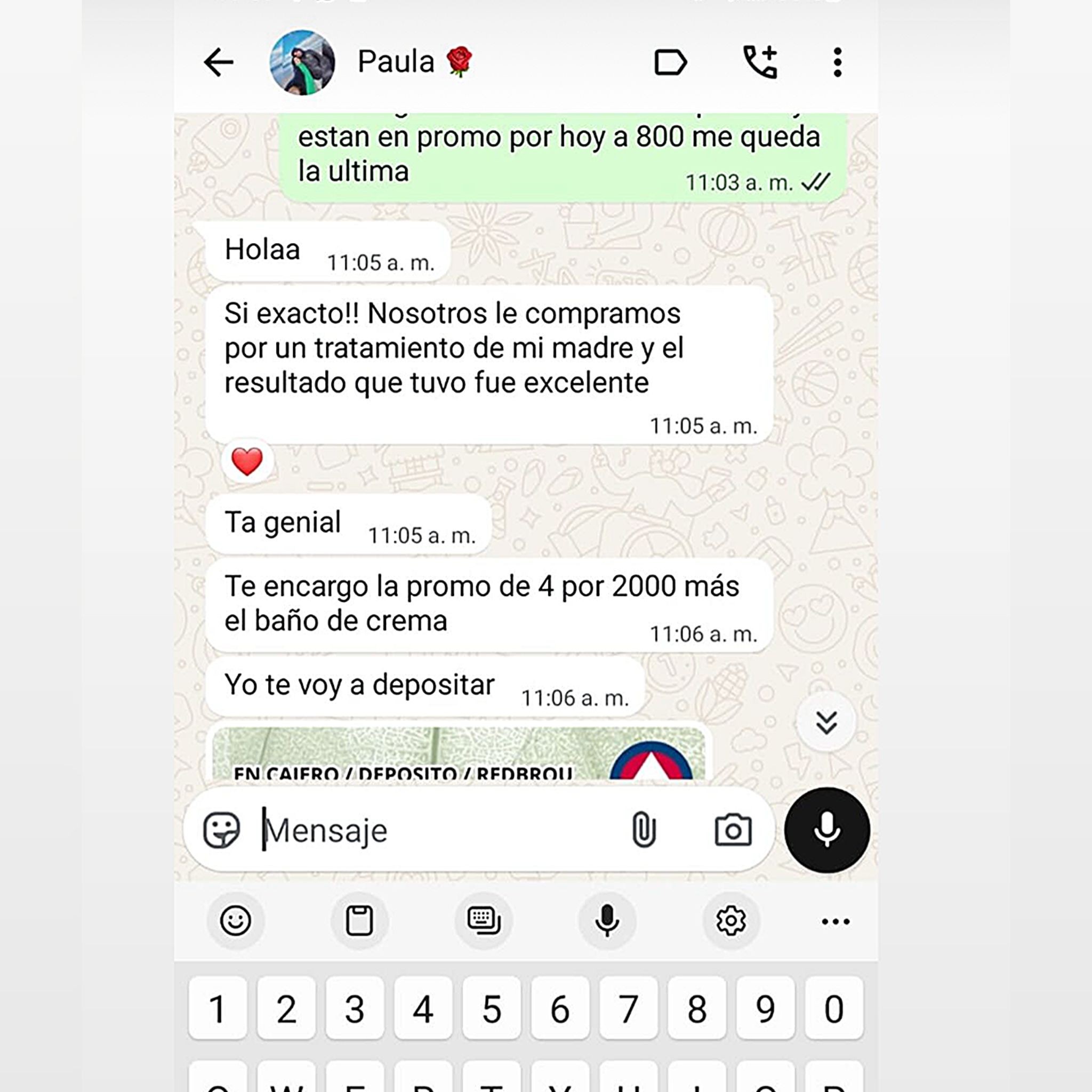Open the label icon in header

point(670,62)
